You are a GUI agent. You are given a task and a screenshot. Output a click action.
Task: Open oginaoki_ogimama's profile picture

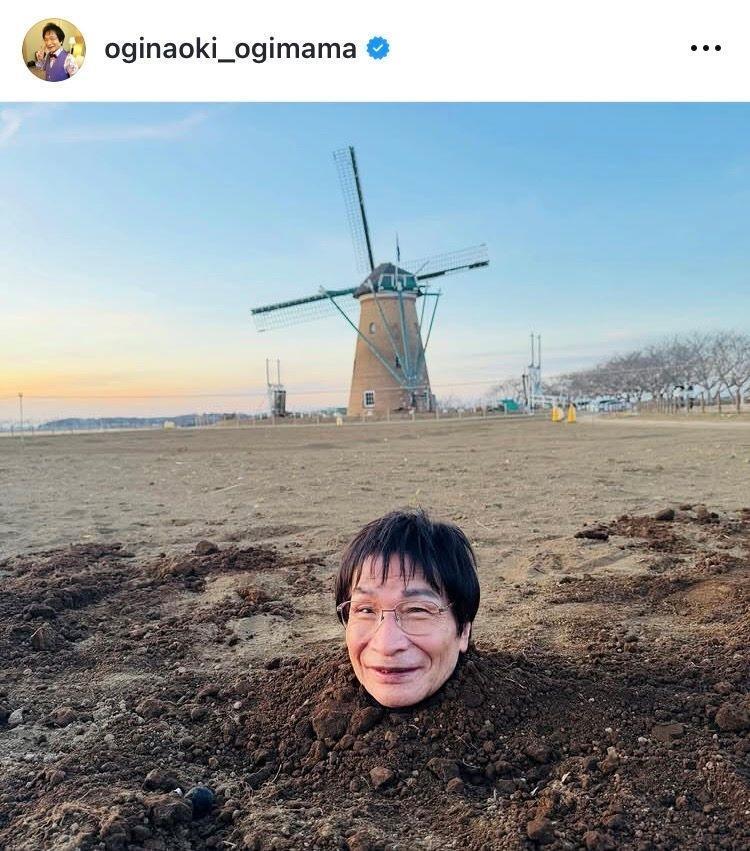pyautogui.click(x=54, y=49)
